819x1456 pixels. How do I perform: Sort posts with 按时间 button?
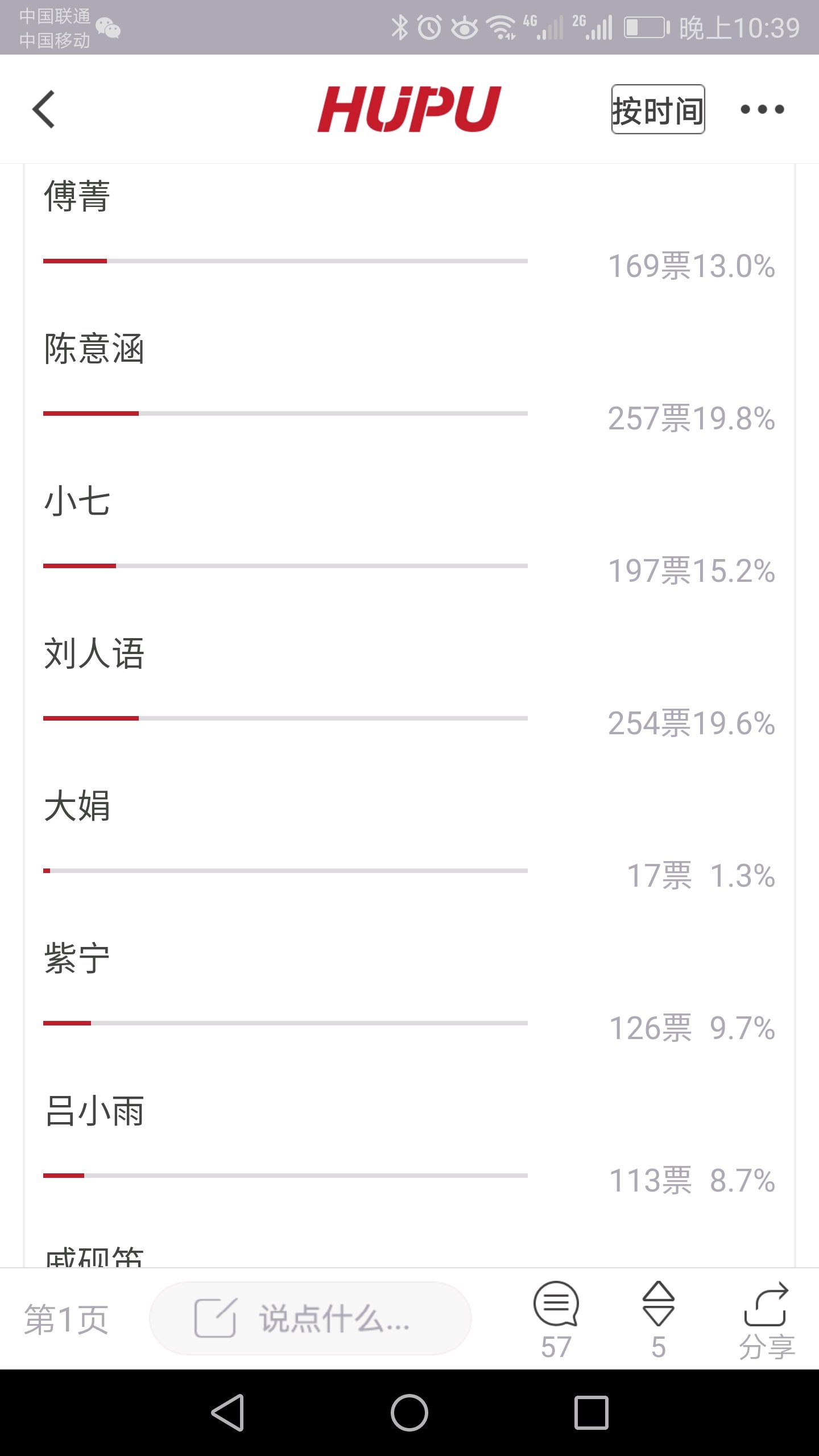(658, 109)
